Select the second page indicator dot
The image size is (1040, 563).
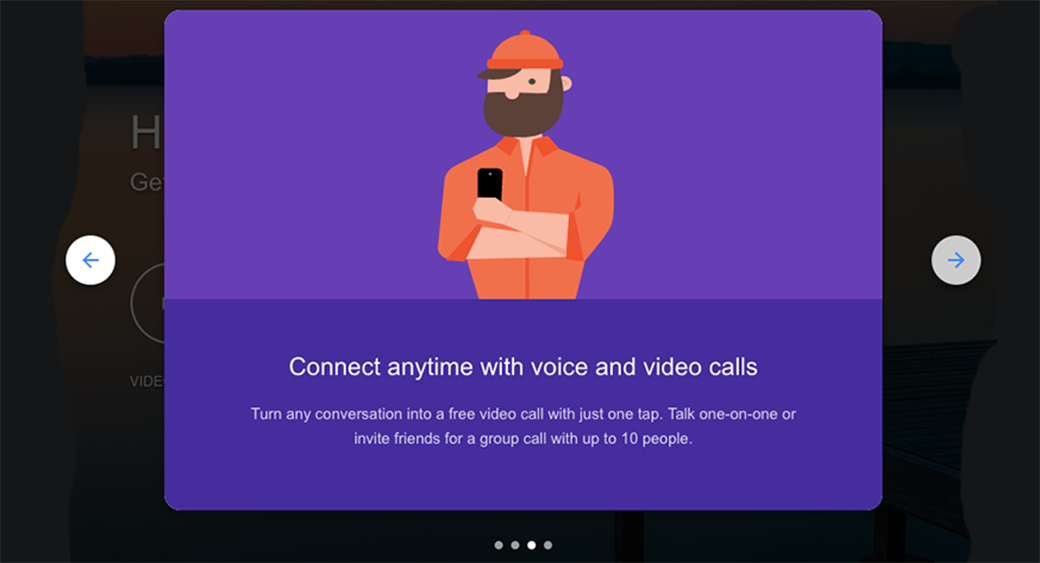[x=515, y=545]
